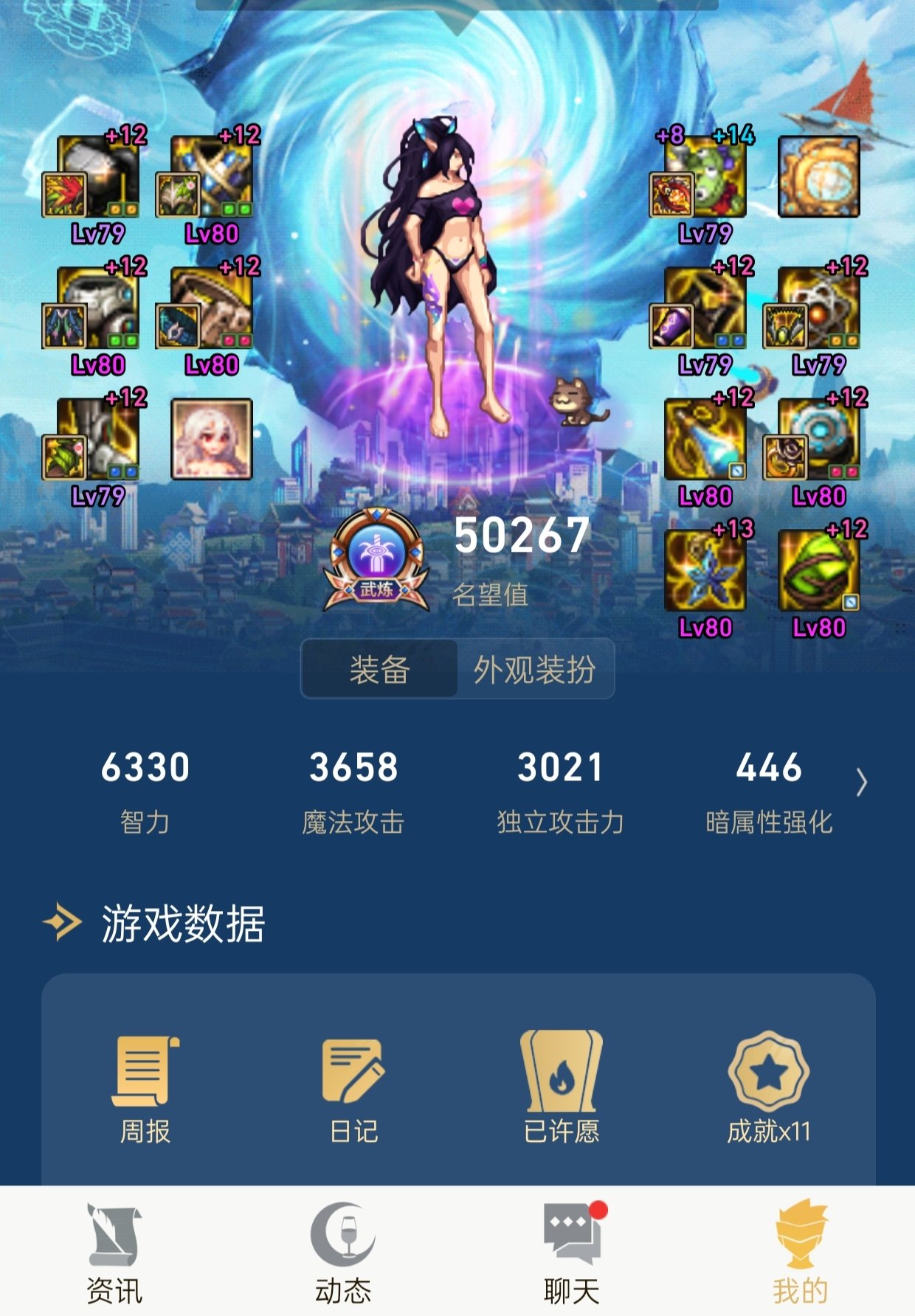This screenshot has width=915, height=1316.
Task: Open the +13 star Lv80 equipment
Action: coord(705,572)
